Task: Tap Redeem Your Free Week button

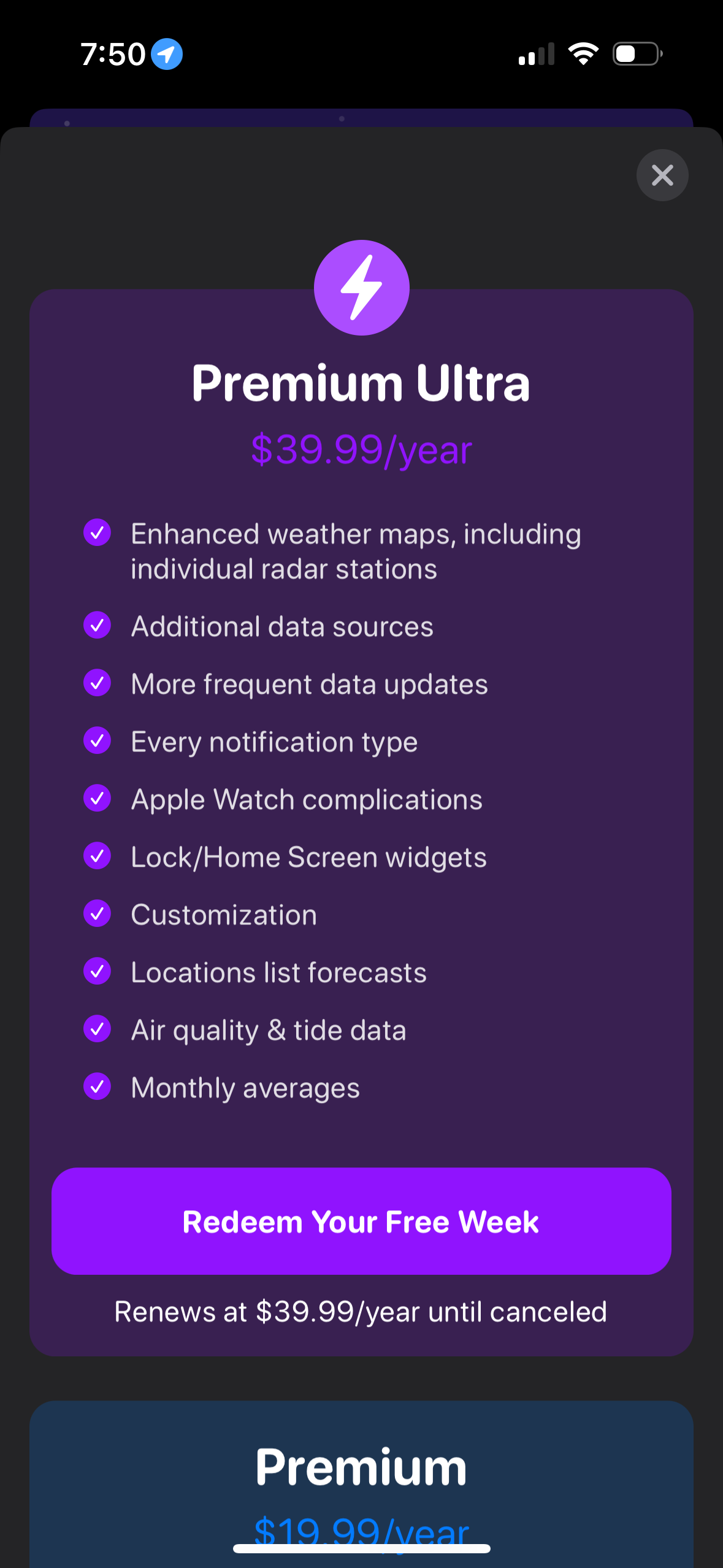Action: coord(361,1221)
